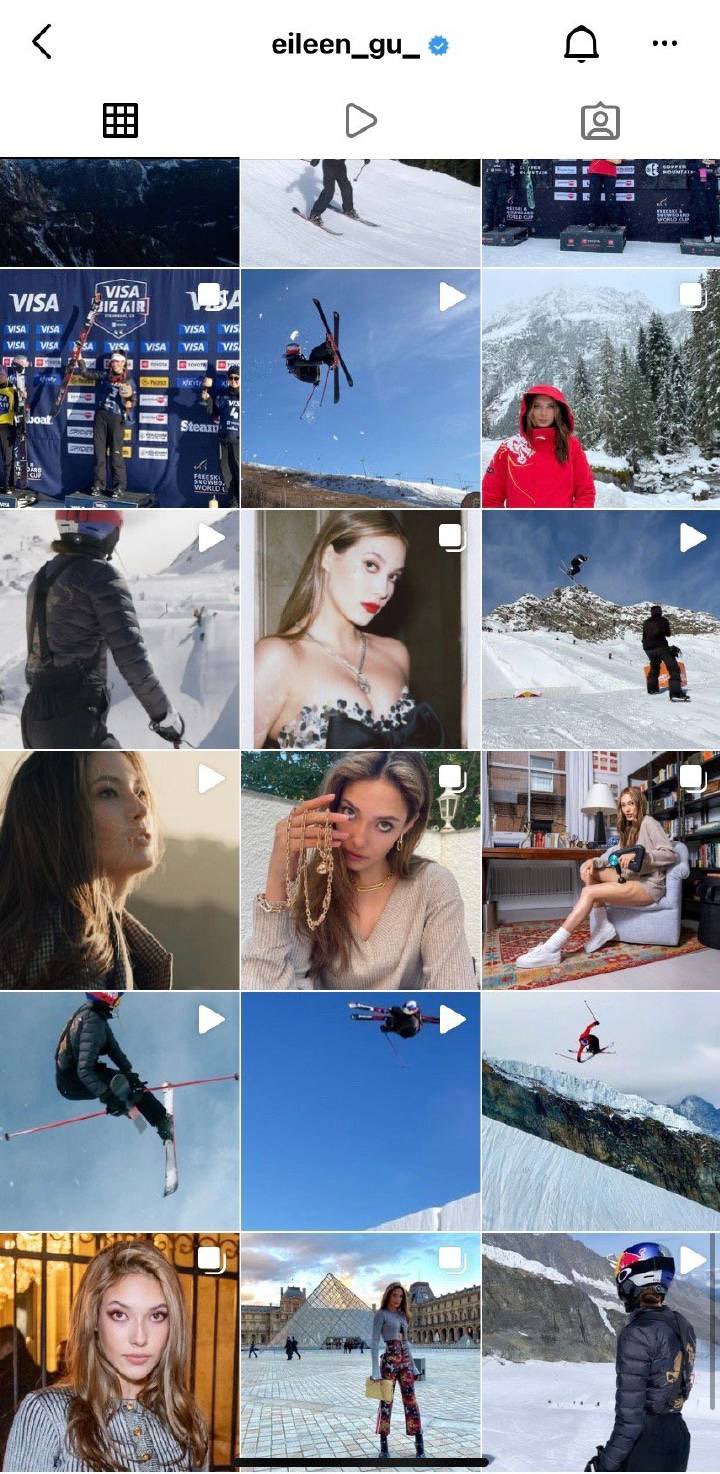Open the red lipstick portrait post
Image resolution: width=720 pixels, height=1474 pixels.
pos(360,629)
